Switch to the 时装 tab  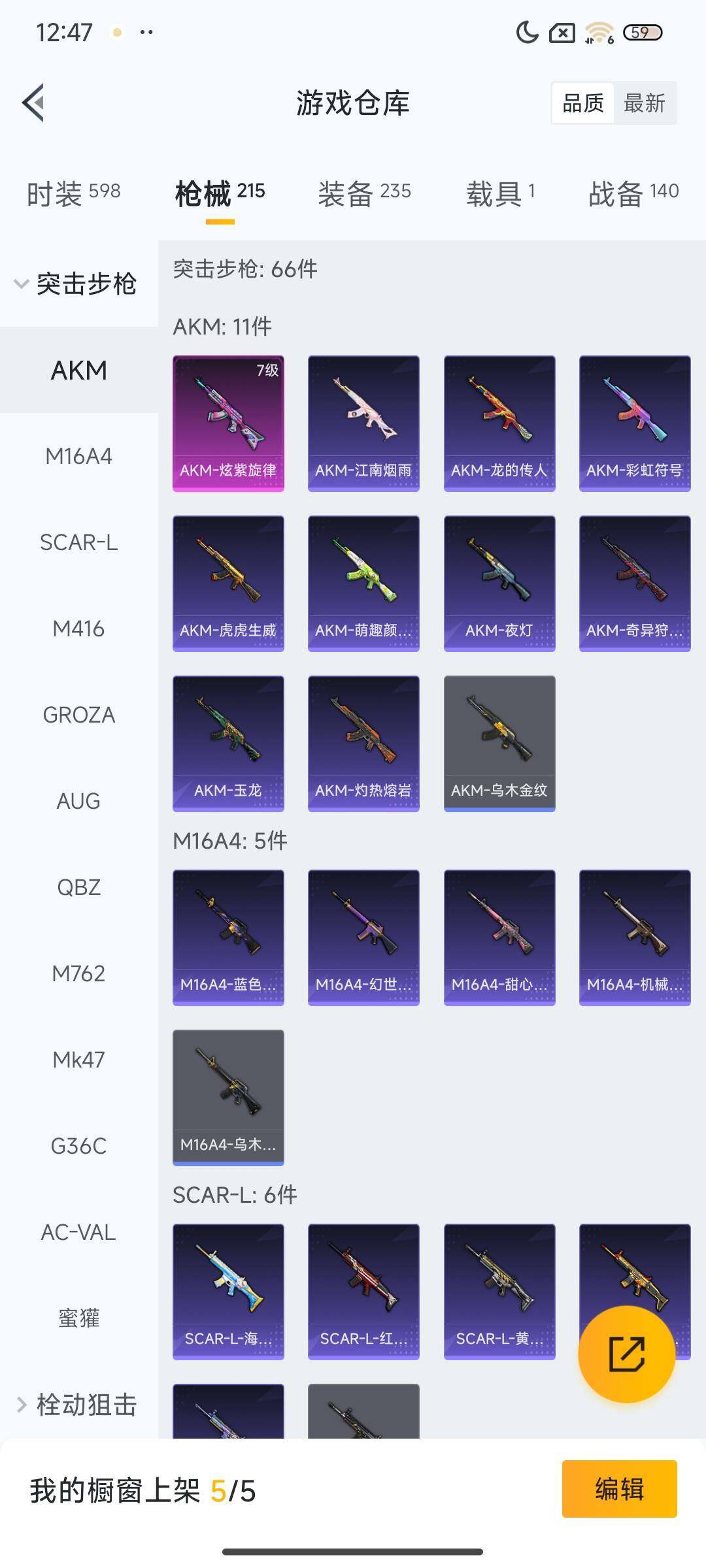pyautogui.click(x=73, y=193)
